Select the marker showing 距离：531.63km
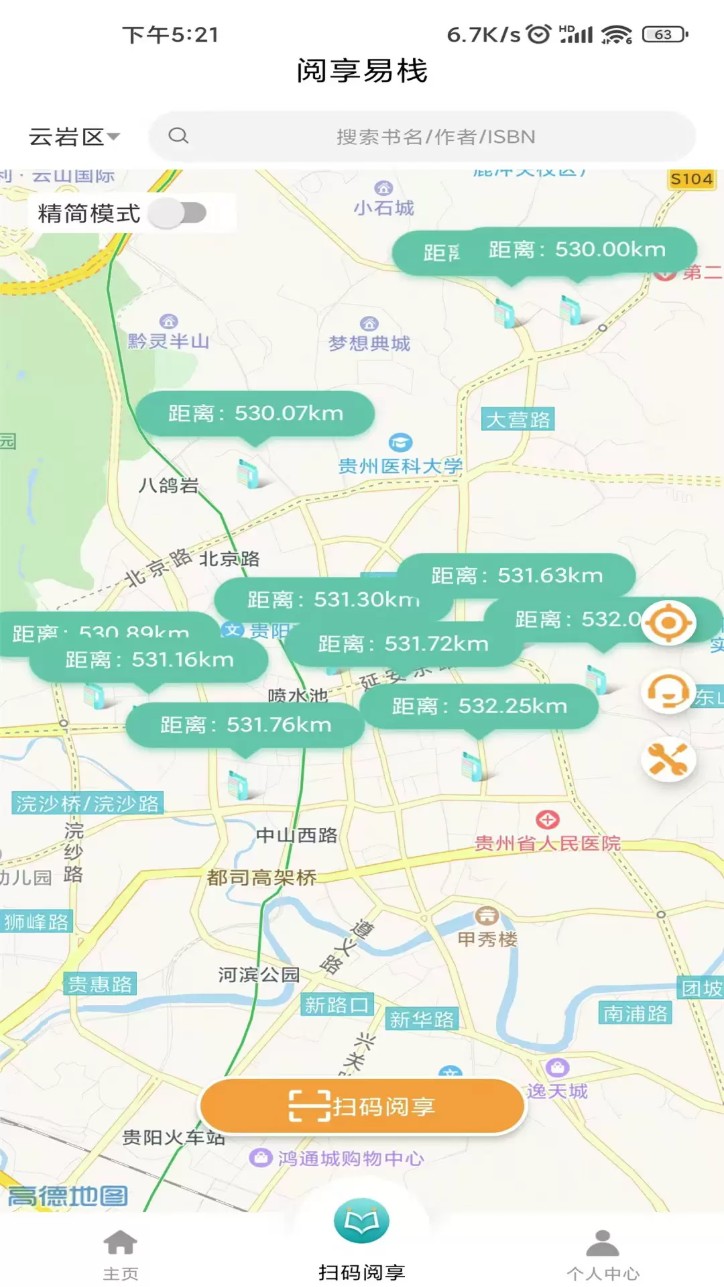724x1287 pixels. pyautogui.click(x=517, y=575)
